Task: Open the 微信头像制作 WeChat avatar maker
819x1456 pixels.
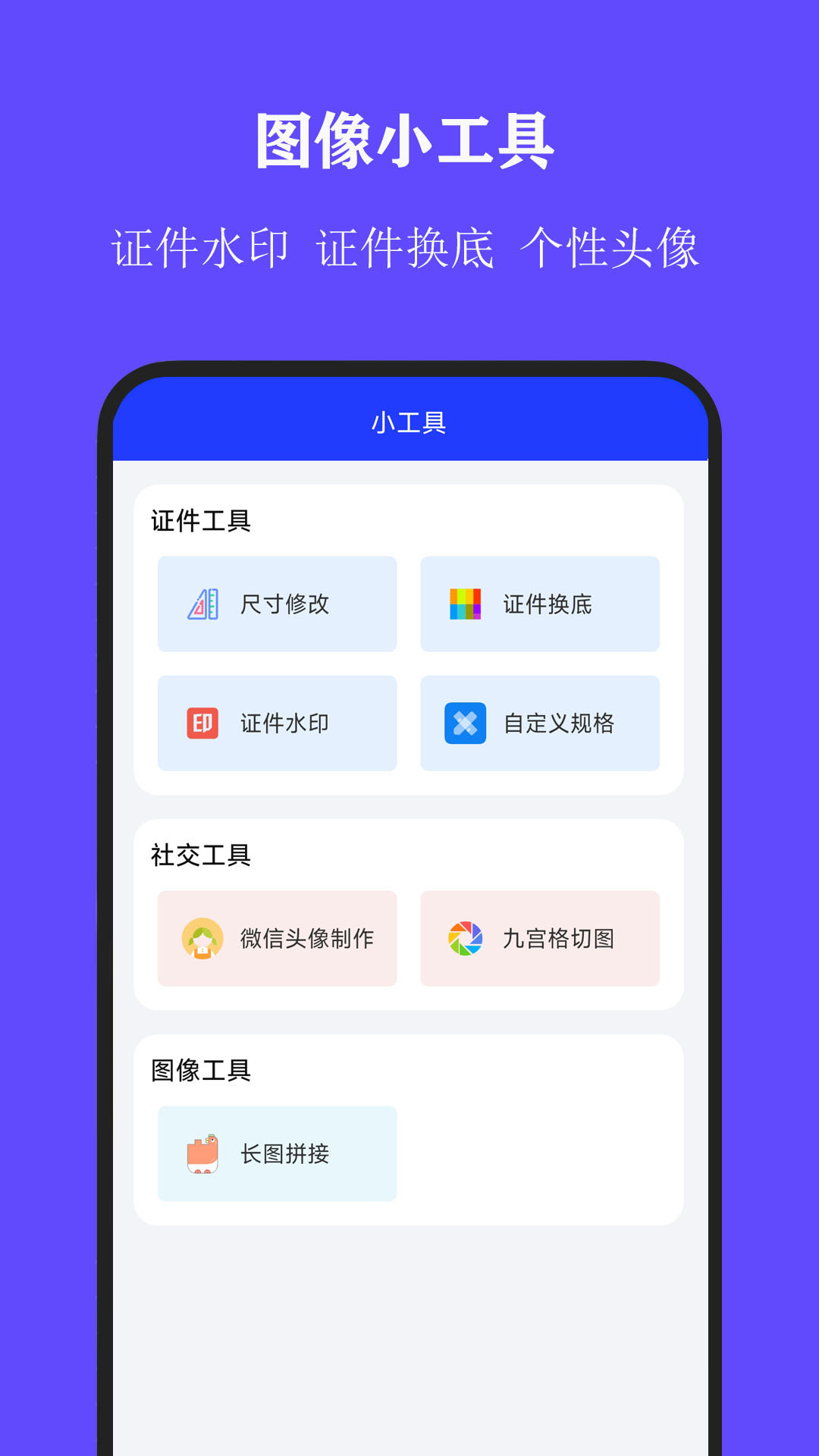Action: point(277,940)
